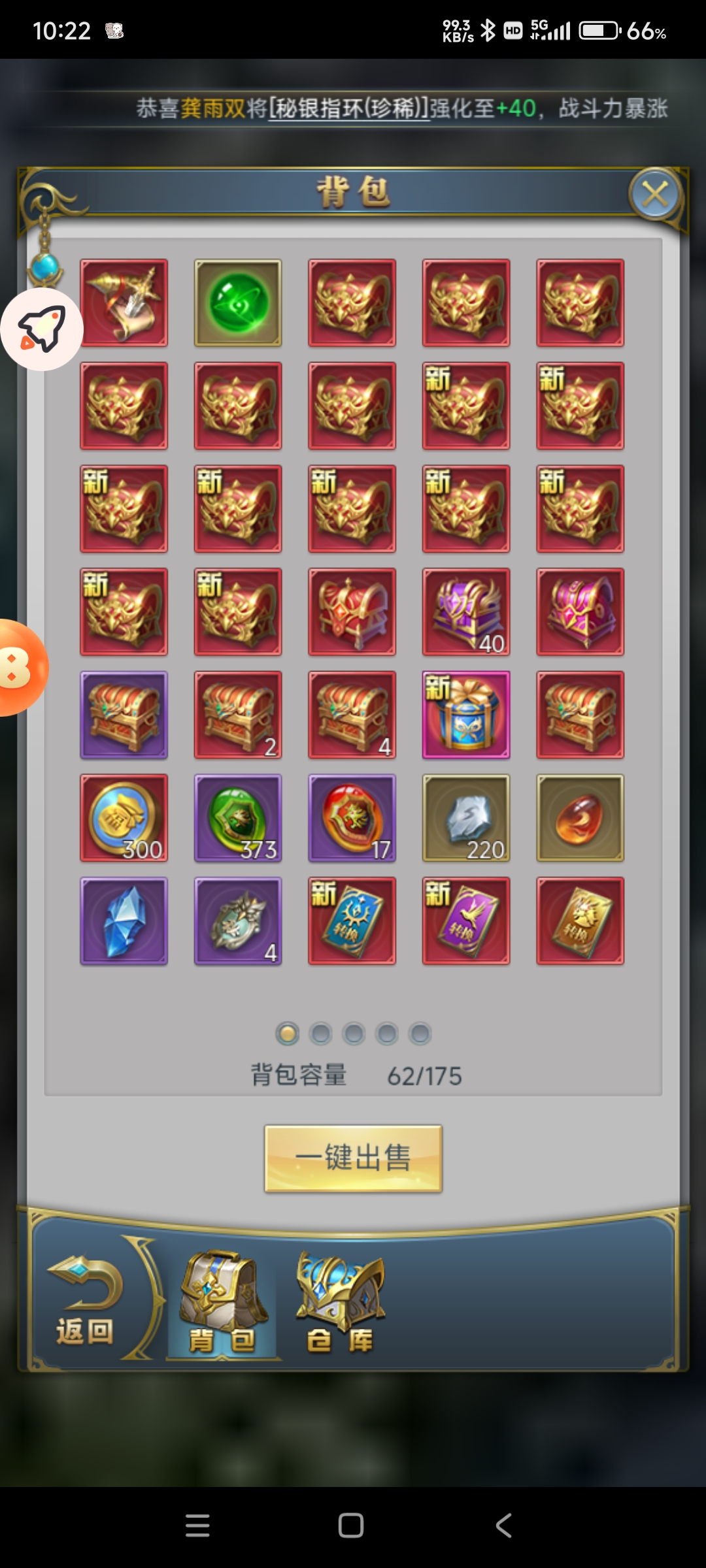The width and height of the screenshot is (706, 1568).
Task: Select the green orb item
Action: click(x=238, y=303)
